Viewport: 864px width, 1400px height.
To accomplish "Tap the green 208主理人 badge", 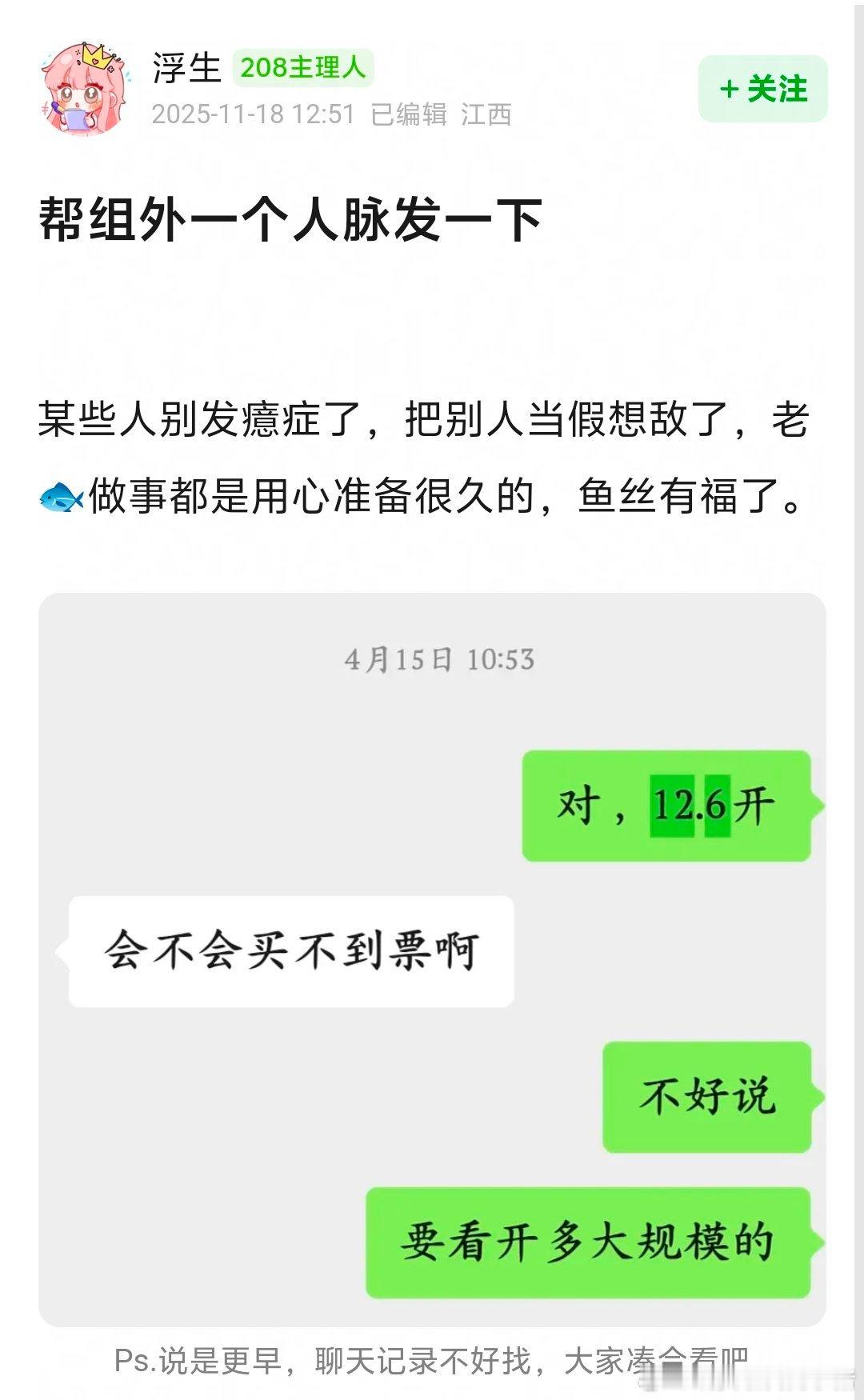I will point(305,67).
